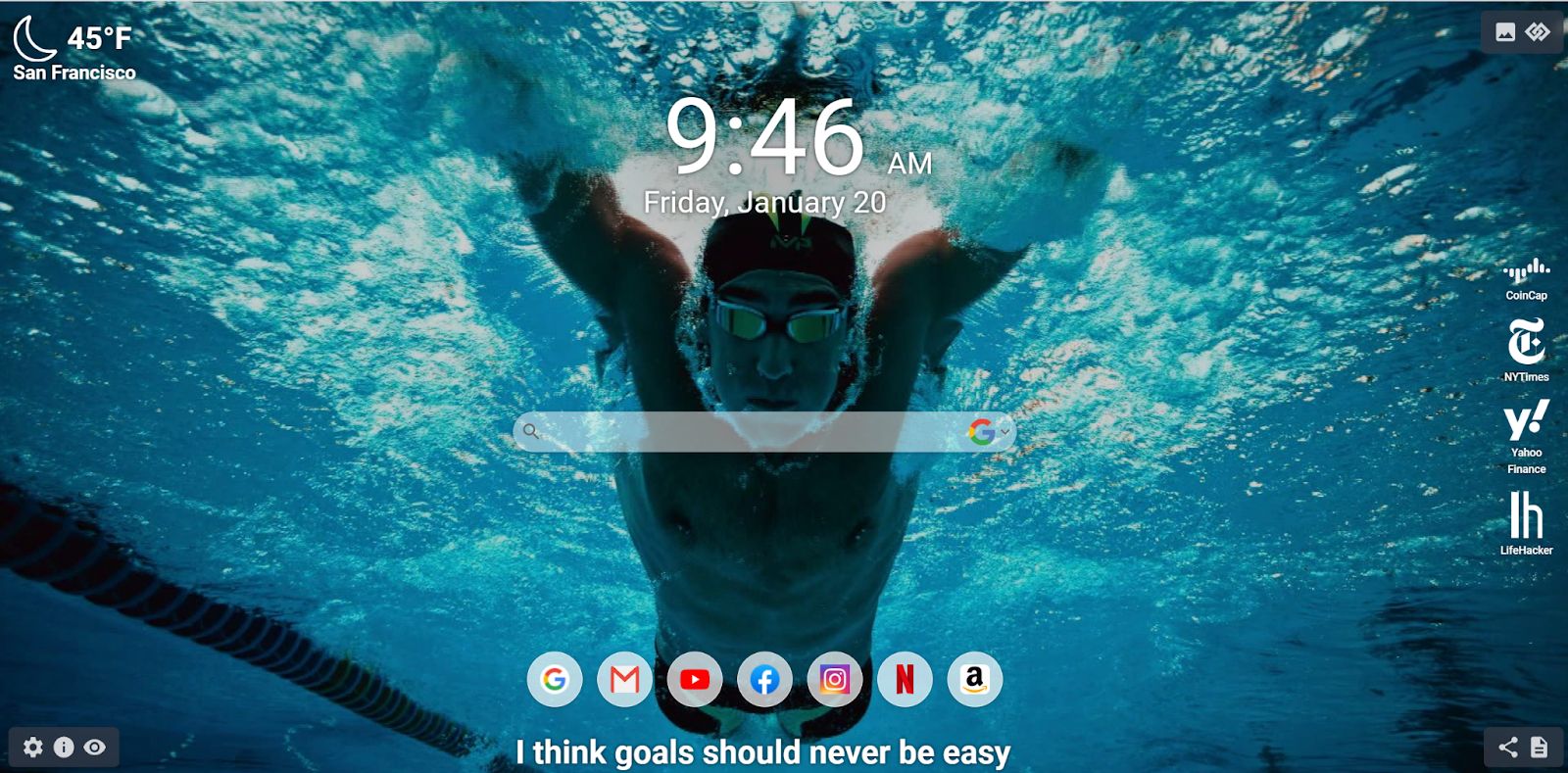Open the Instagram shortcut
The image size is (1568, 773).
[x=835, y=679]
